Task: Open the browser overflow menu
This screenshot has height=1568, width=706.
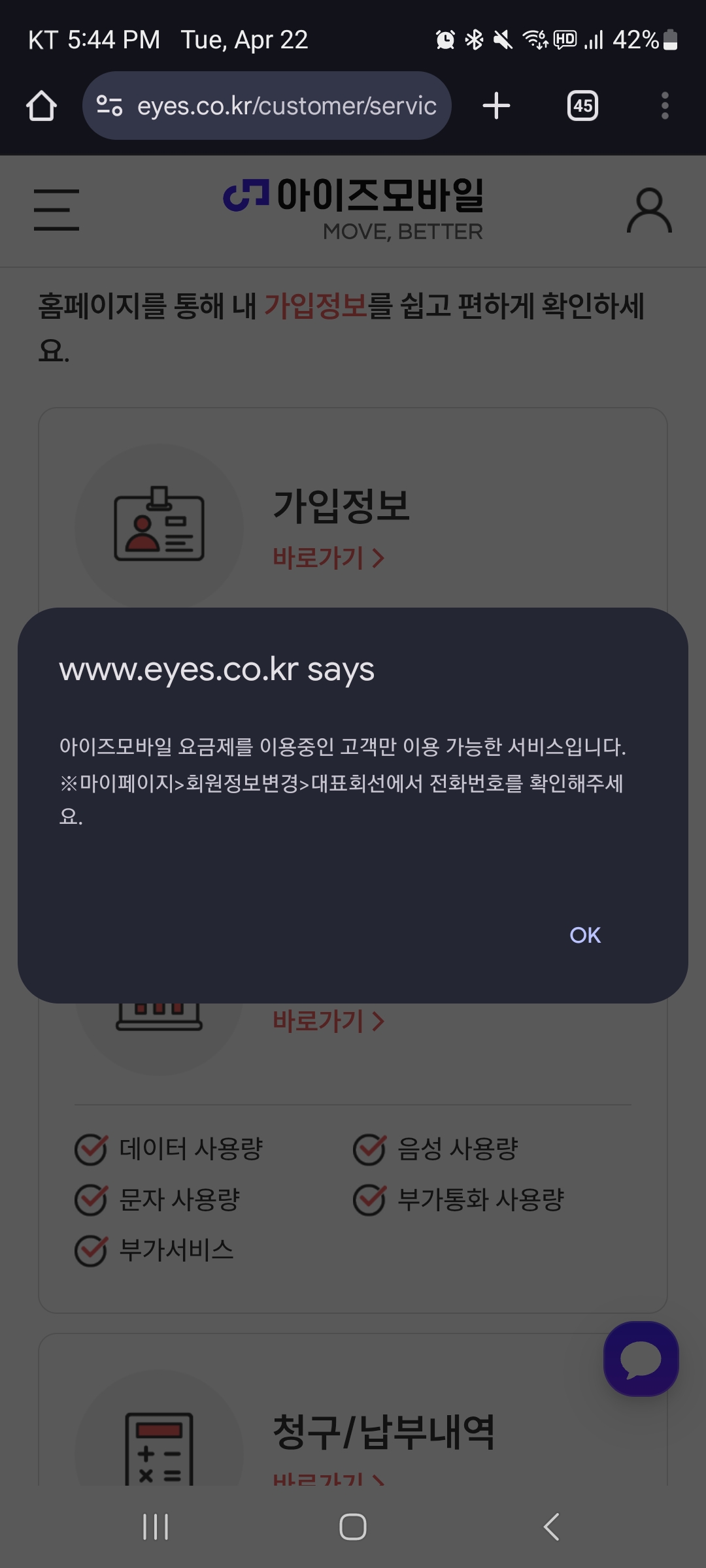Action: coord(665,106)
